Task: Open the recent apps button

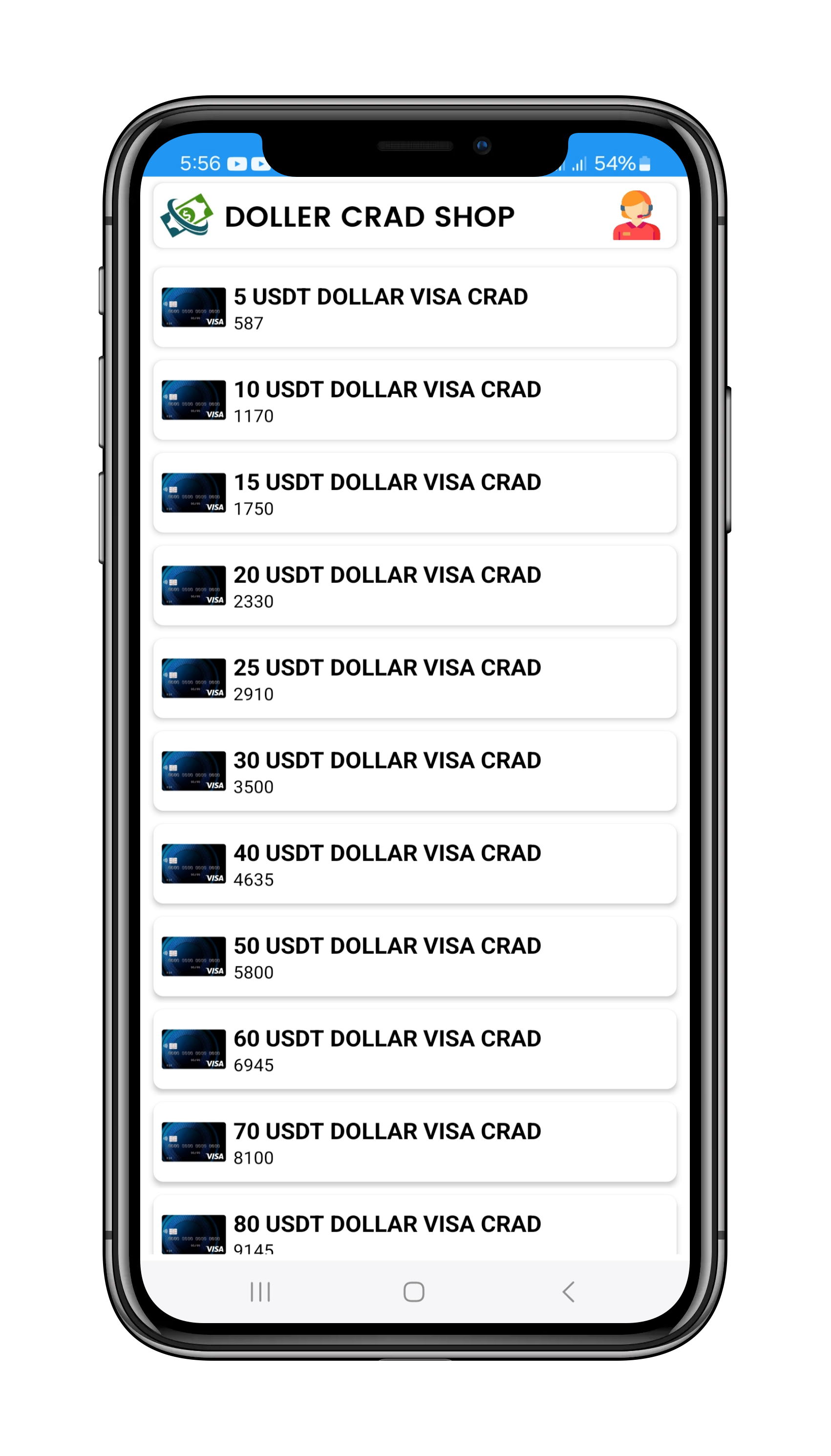Action: tap(260, 1292)
